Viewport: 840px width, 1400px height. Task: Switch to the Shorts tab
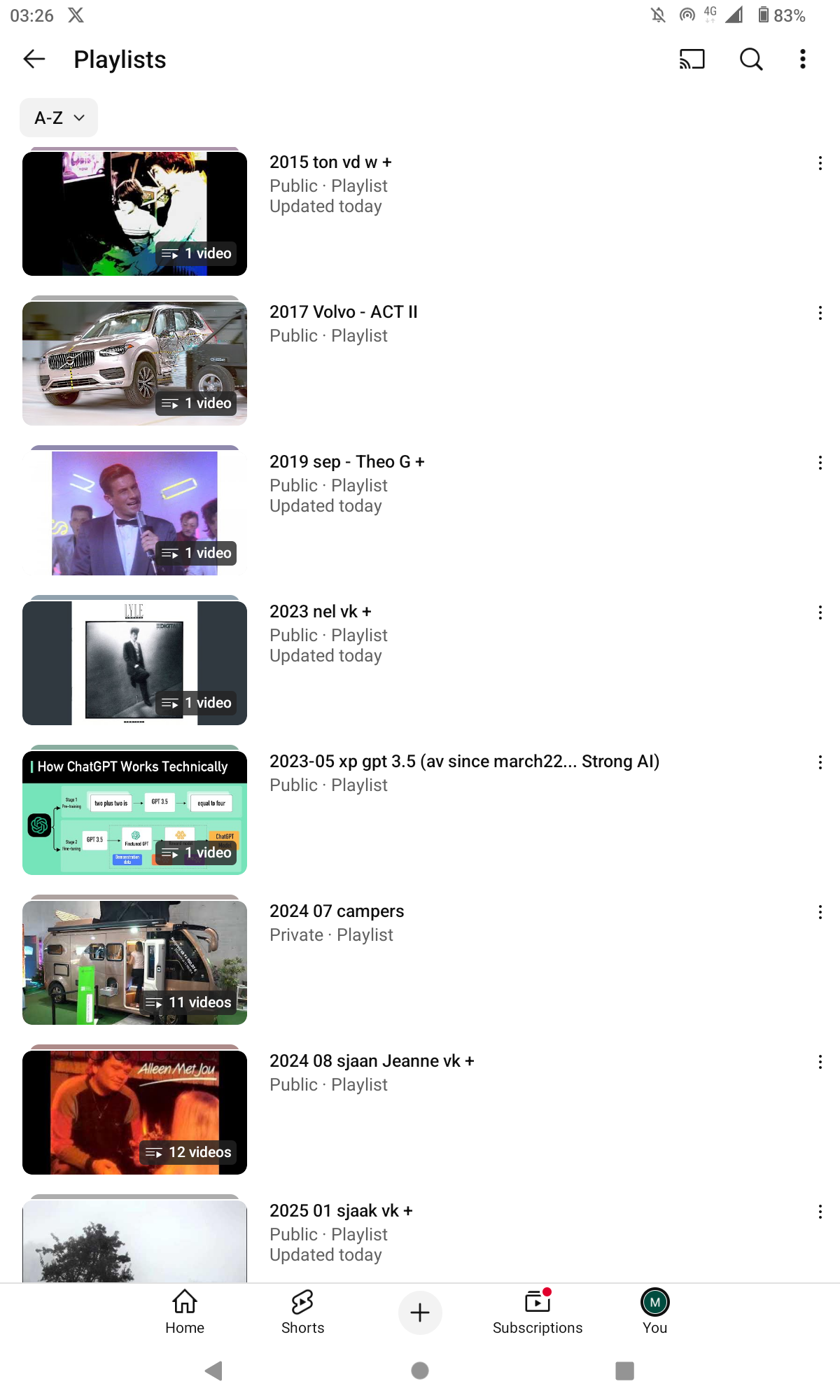(302, 1312)
